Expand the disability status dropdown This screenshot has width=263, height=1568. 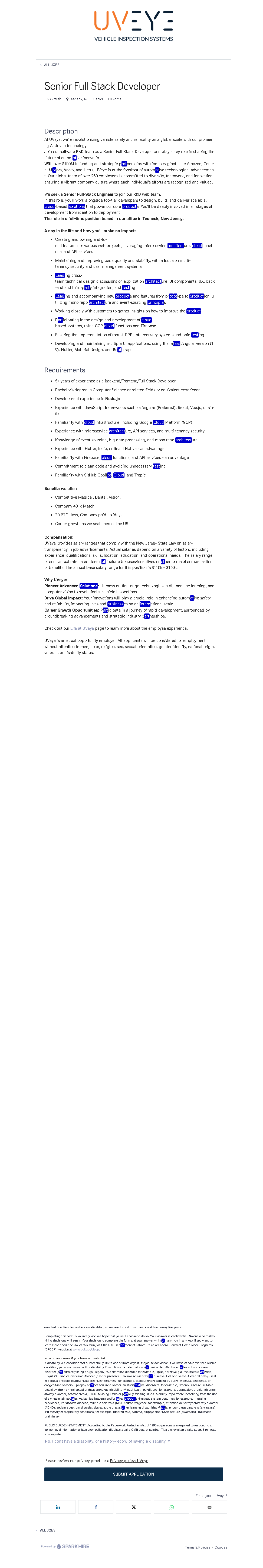point(107,1441)
